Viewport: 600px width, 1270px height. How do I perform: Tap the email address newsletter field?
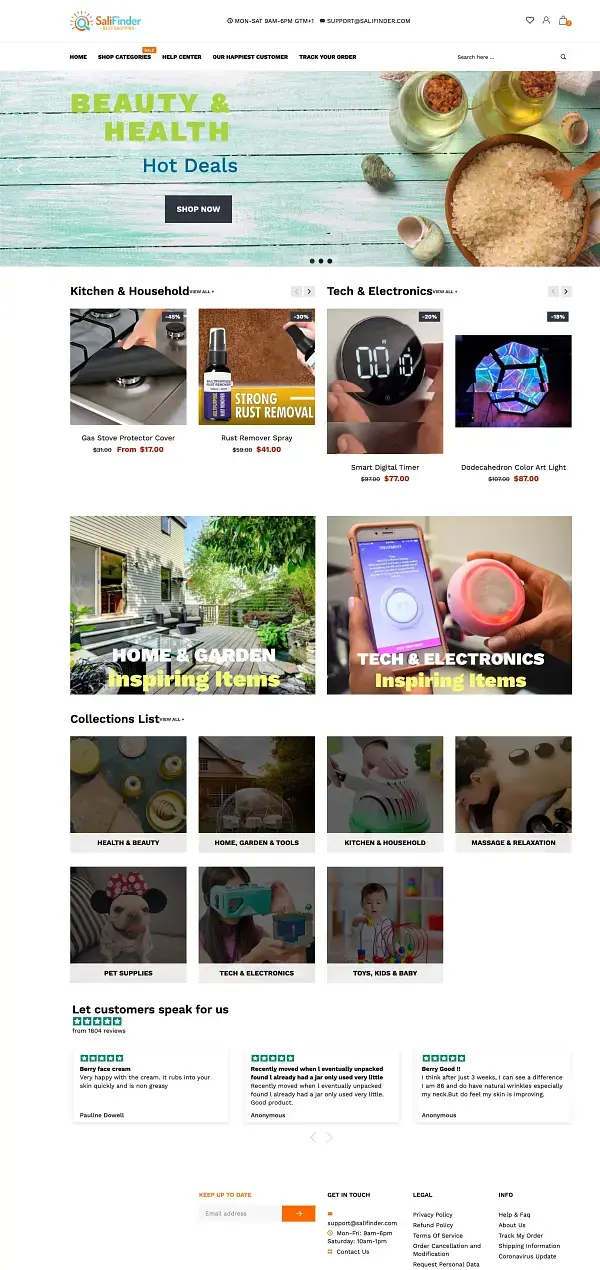[x=240, y=1214]
